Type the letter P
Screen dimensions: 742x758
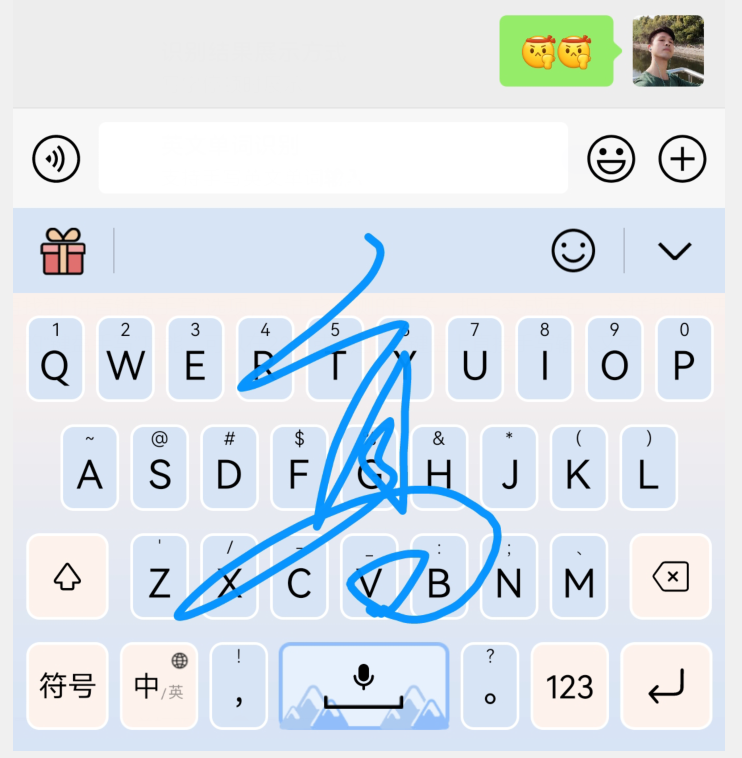coord(684,359)
